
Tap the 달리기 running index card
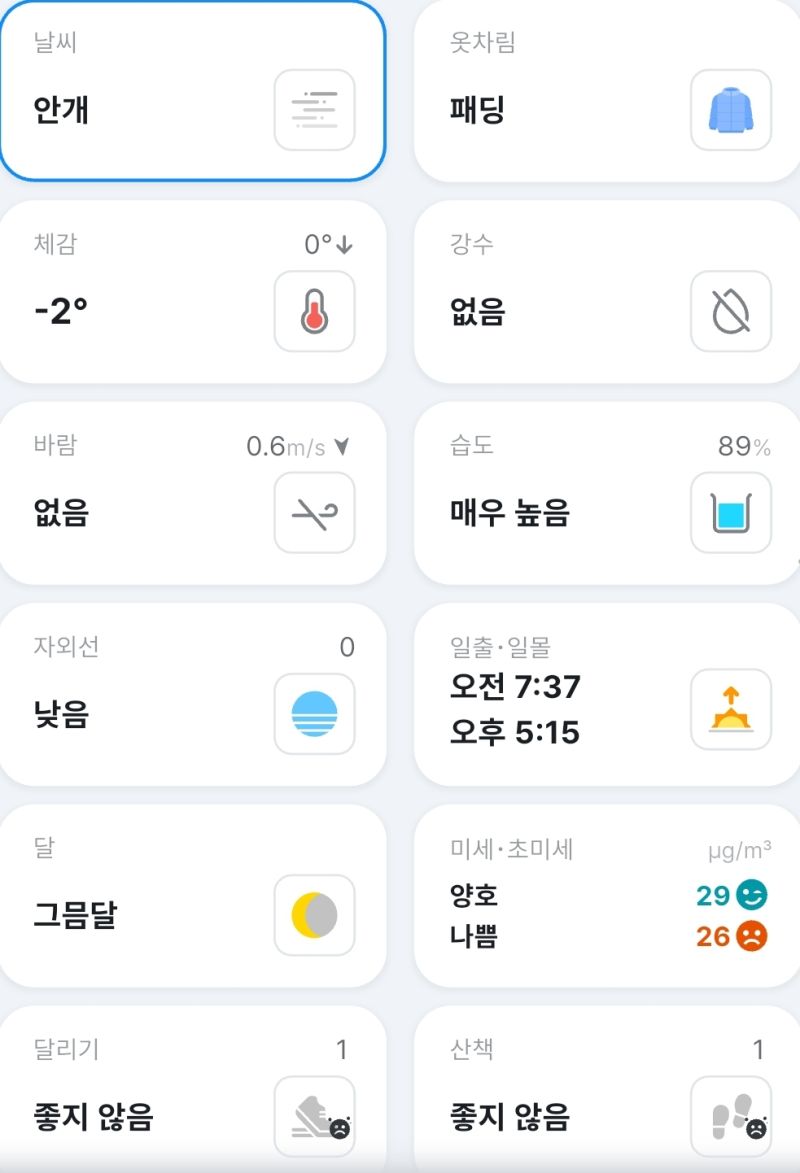tap(192, 1090)
